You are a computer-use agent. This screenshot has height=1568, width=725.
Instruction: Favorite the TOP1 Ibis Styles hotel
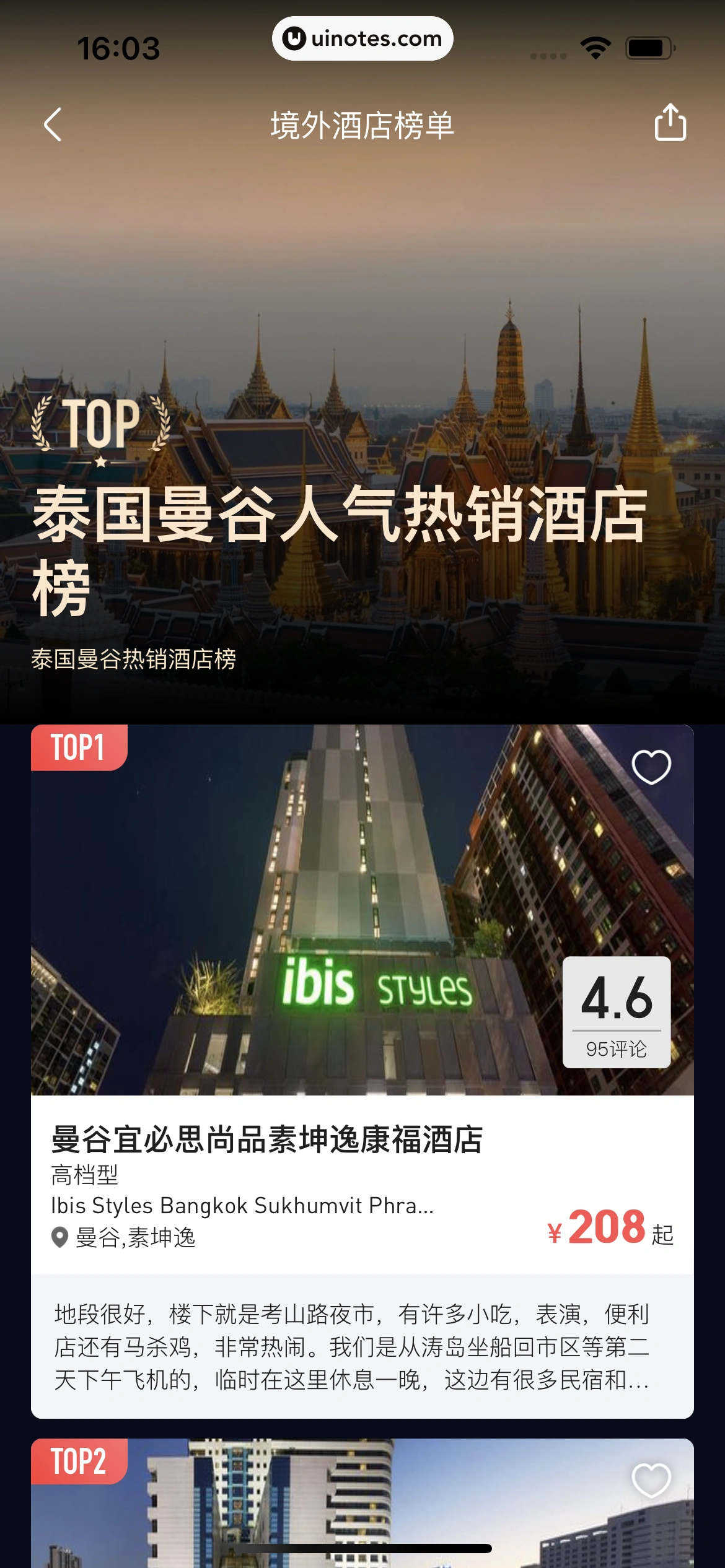[x=651, y=767]
